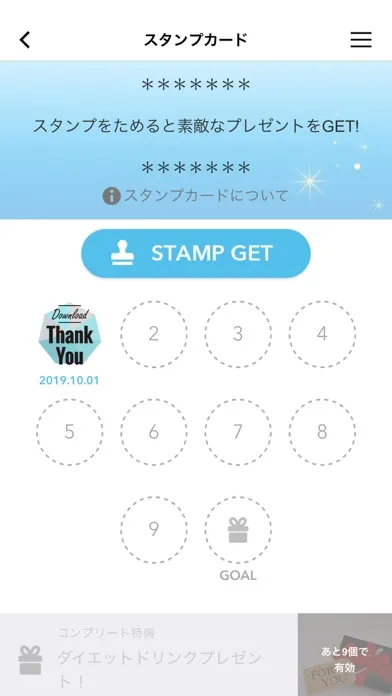Open スタンプカードについて info link

click(x=195, y=195)
